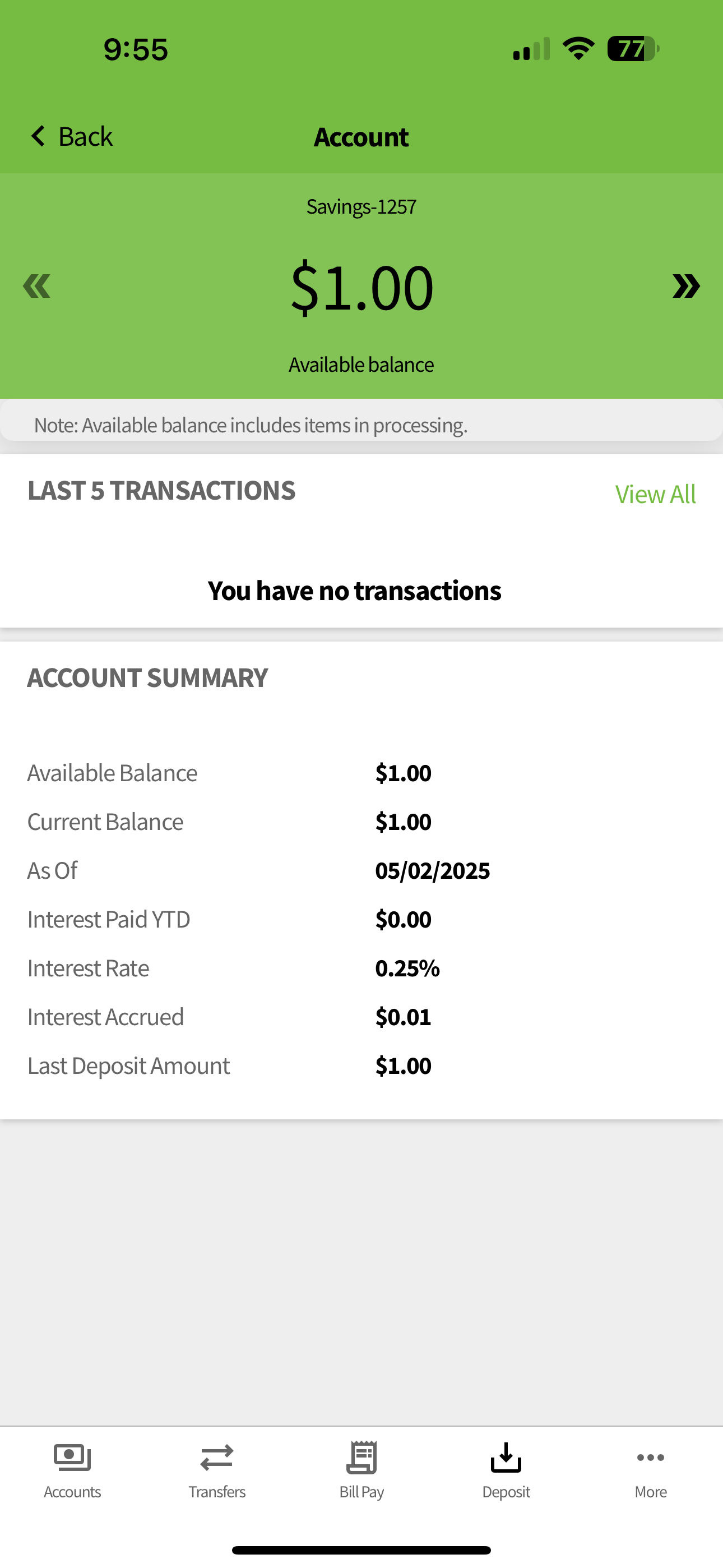Screen dimensions: 723x1568
Task: Open the More options ellipsis icon
Action: click(650, 1457)
